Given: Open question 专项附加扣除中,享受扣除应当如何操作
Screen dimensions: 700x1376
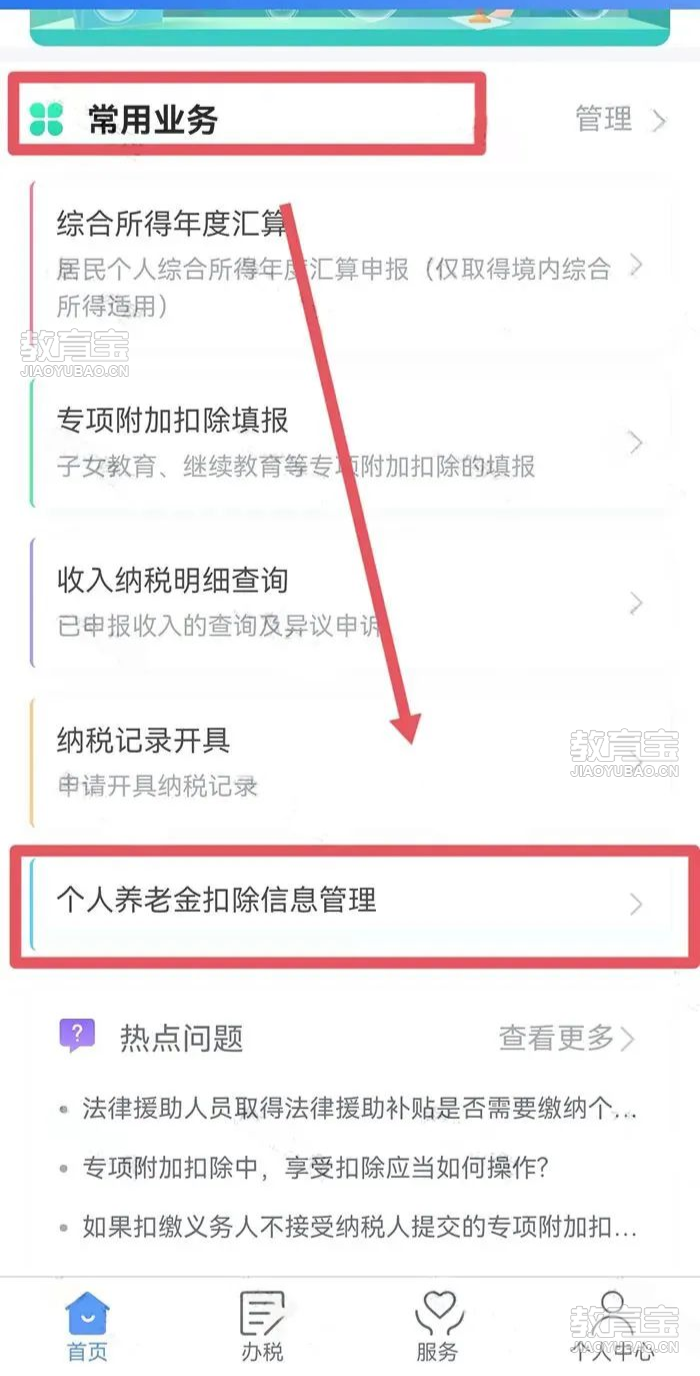Looking at the screenshot, I should coord(318,1167).
